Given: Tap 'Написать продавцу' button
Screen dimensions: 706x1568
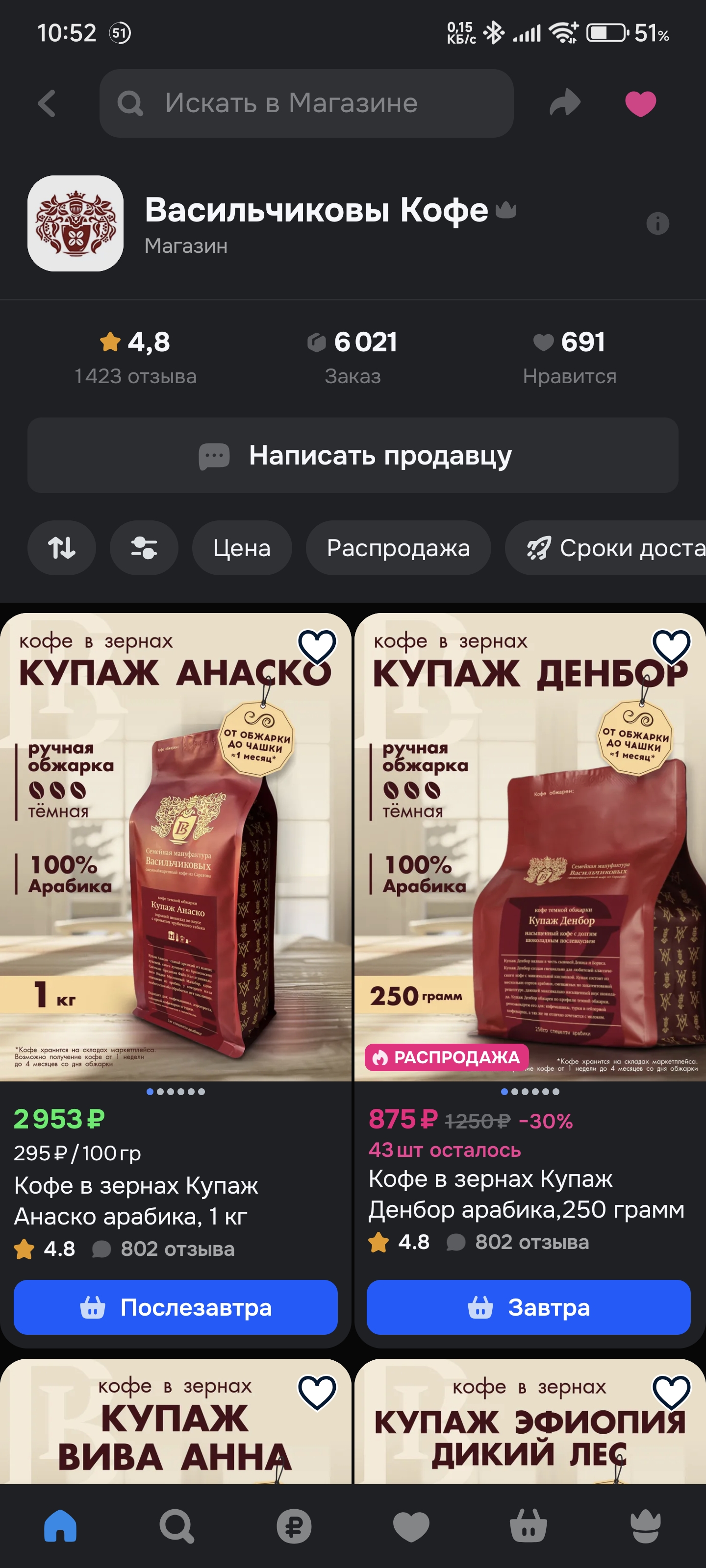Looking at the screenshot, I should coord(353,455).
